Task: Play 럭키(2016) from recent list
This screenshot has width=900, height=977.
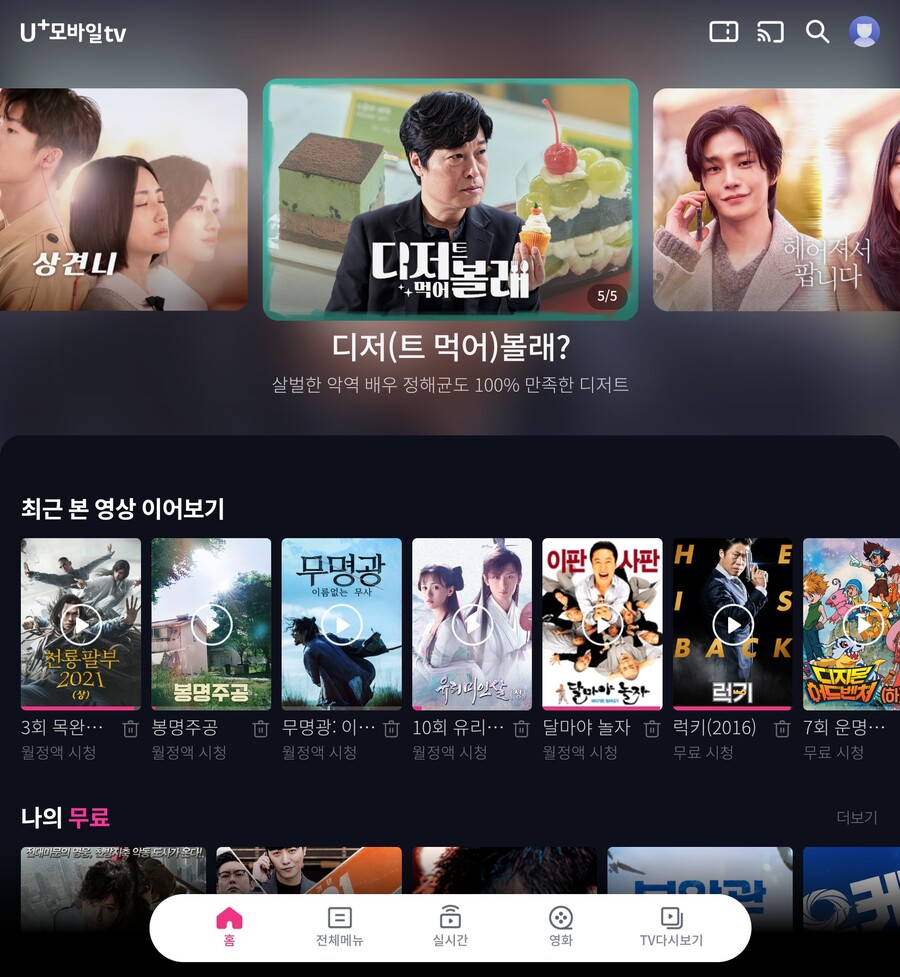Action: (732, 625)
